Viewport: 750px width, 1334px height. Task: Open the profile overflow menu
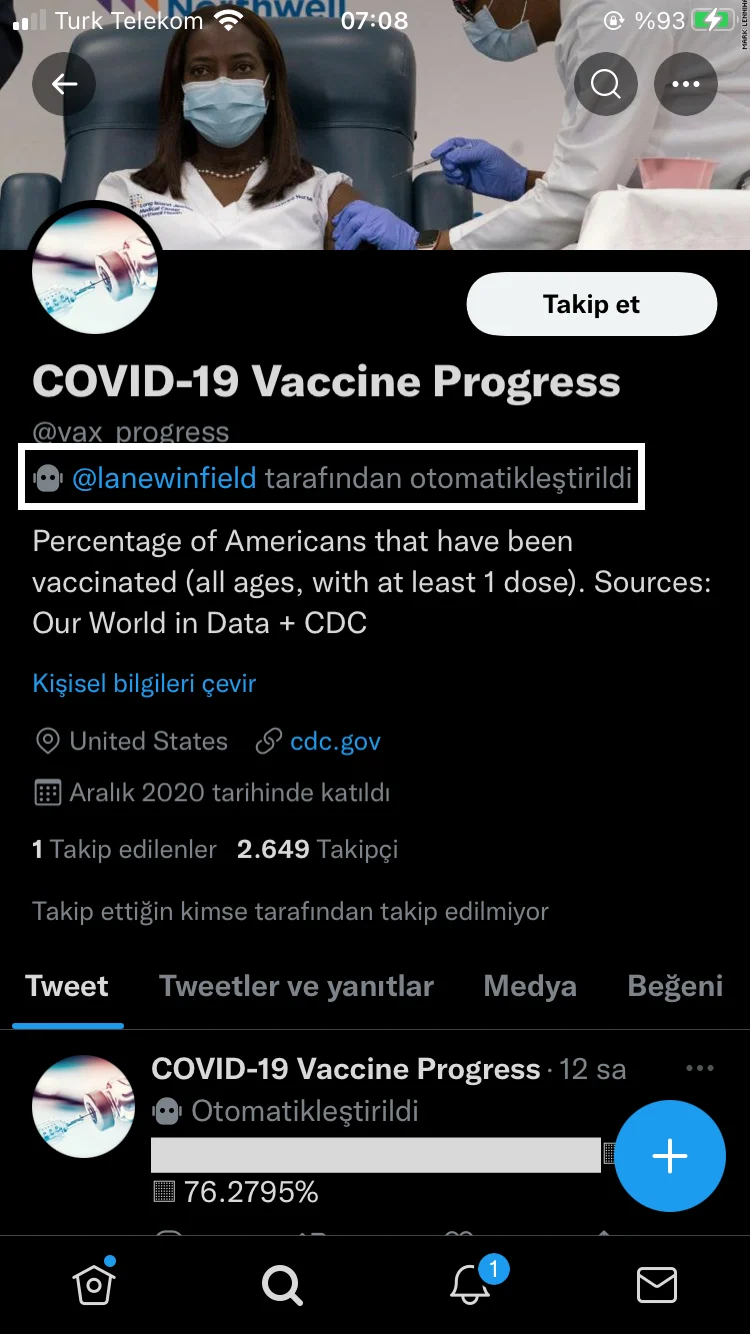(x=686, y=84)
